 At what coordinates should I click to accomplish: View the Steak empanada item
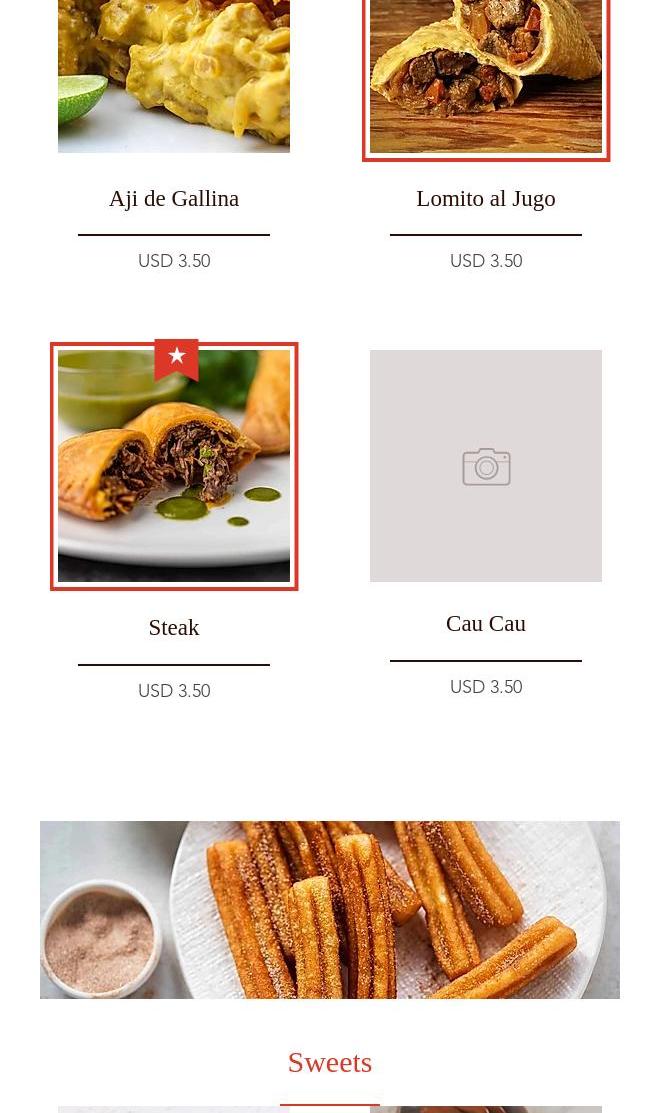tap(174, 627)
